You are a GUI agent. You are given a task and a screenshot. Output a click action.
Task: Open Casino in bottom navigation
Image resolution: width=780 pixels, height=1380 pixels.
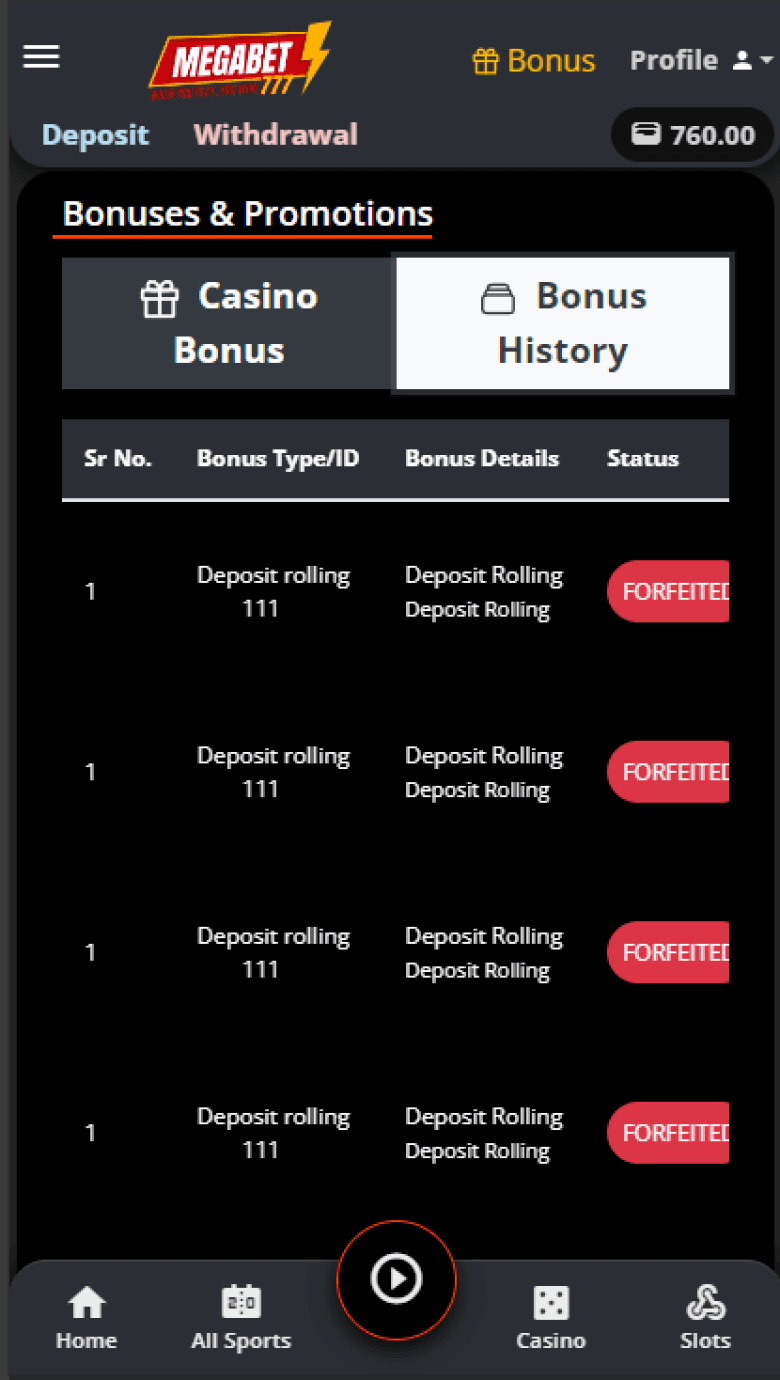tap(551, 1318)
